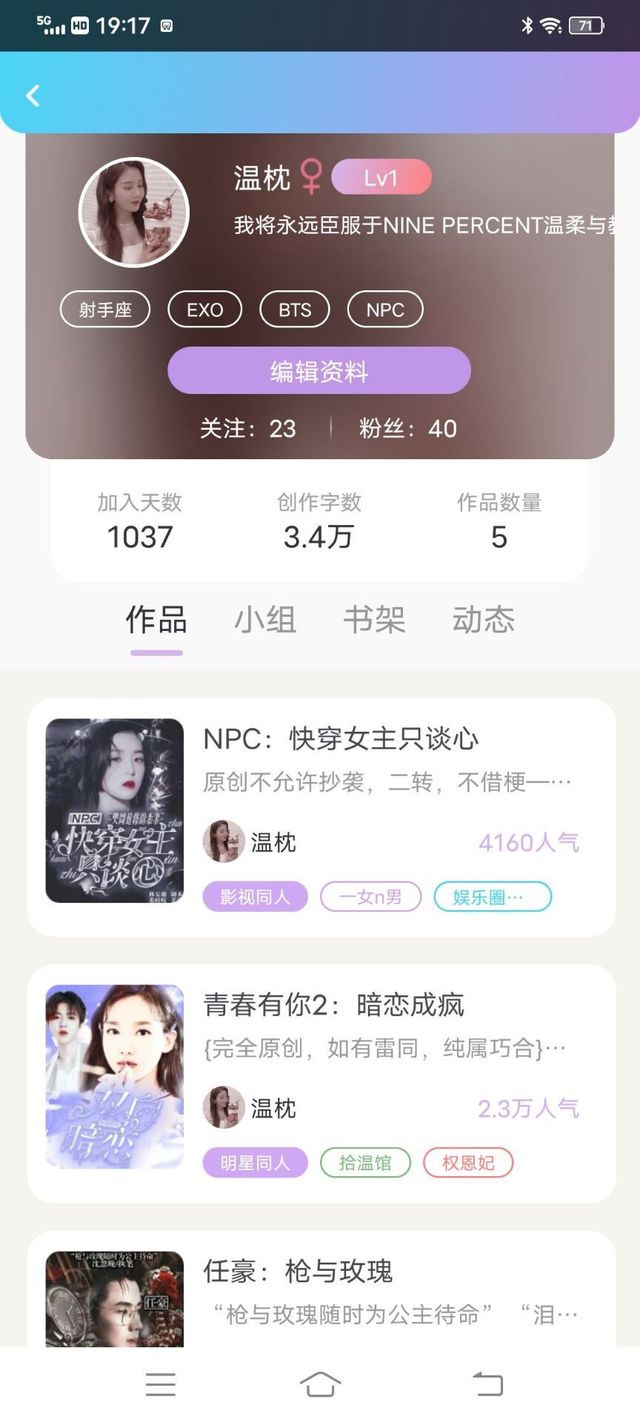Select the 作品 tab
640x1422 pixels.
(156, 620)
